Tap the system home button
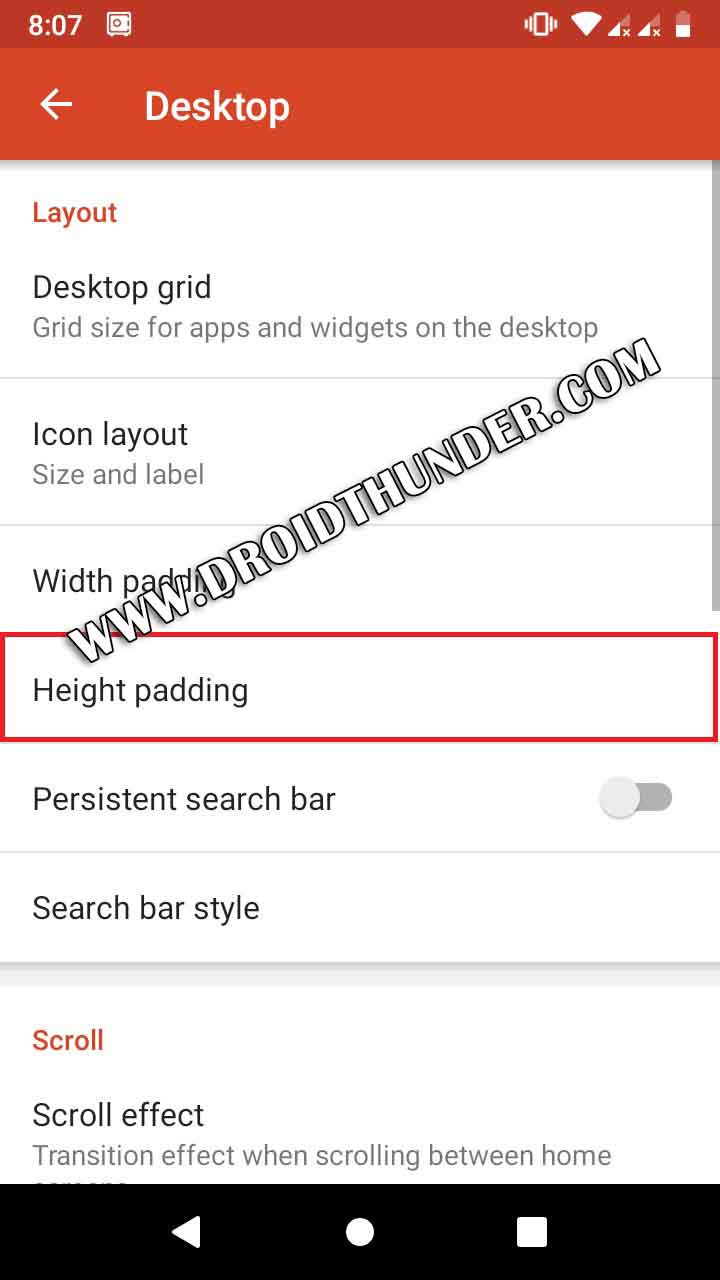The width and height of the screenshot is (720, 1280). [360, 1232]
